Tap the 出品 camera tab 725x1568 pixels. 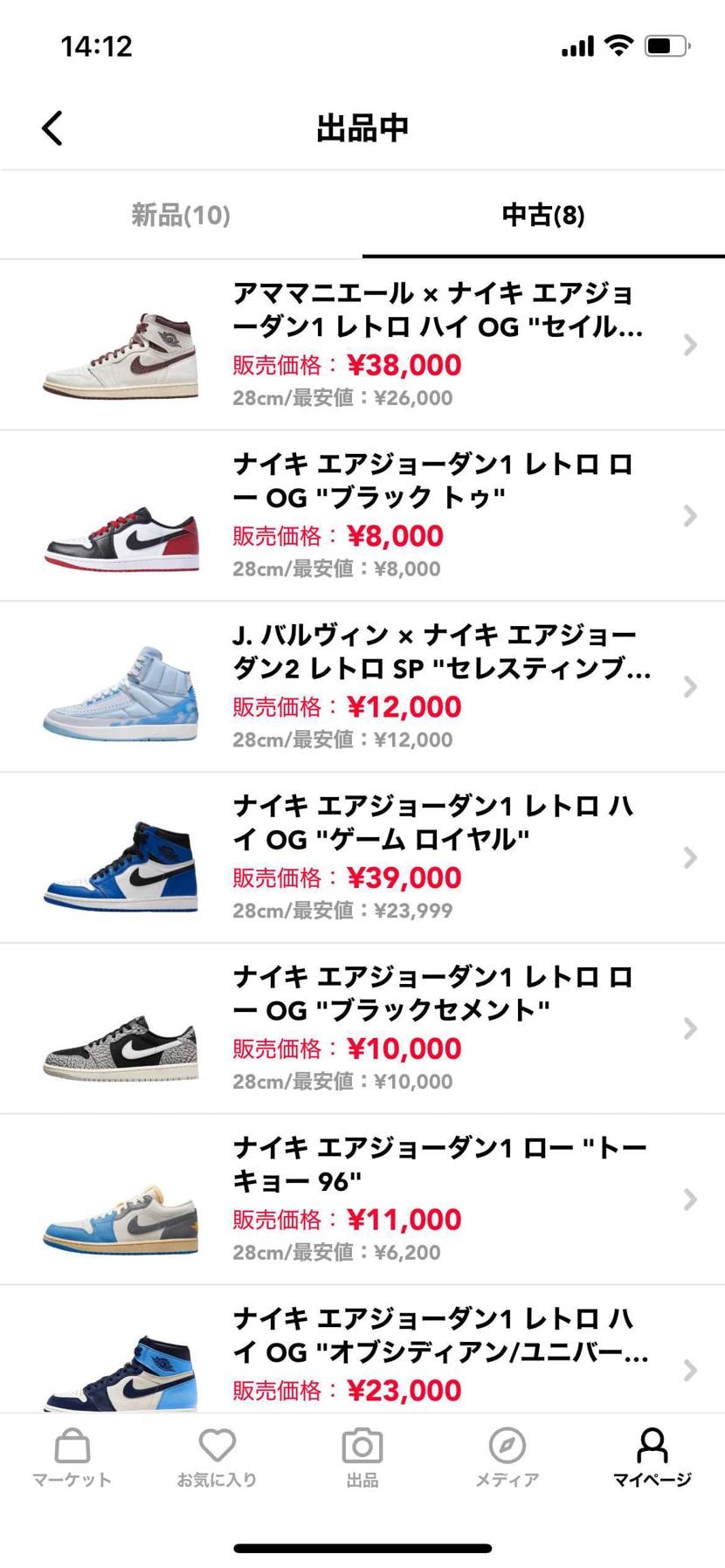362,1458
